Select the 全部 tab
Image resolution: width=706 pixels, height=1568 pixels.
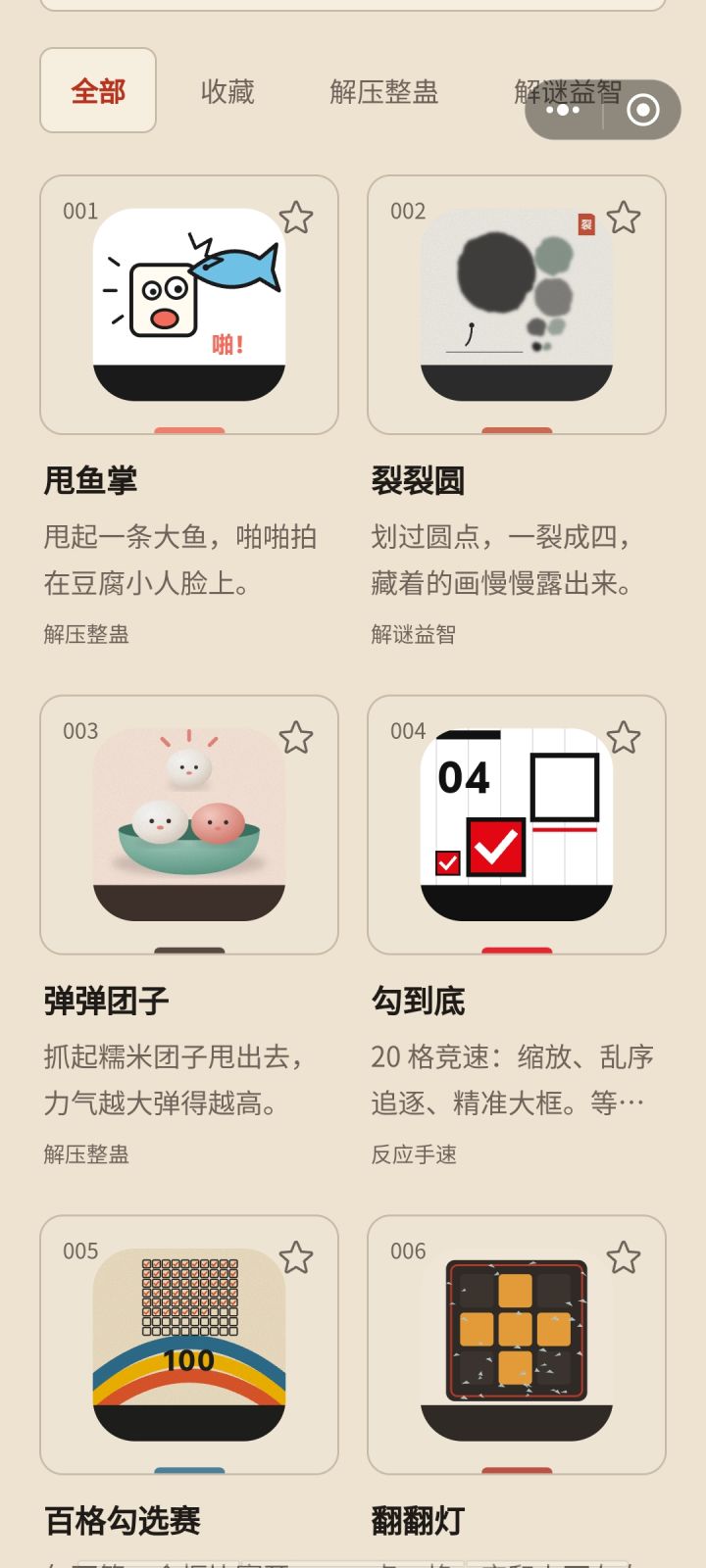coord(98,90)
